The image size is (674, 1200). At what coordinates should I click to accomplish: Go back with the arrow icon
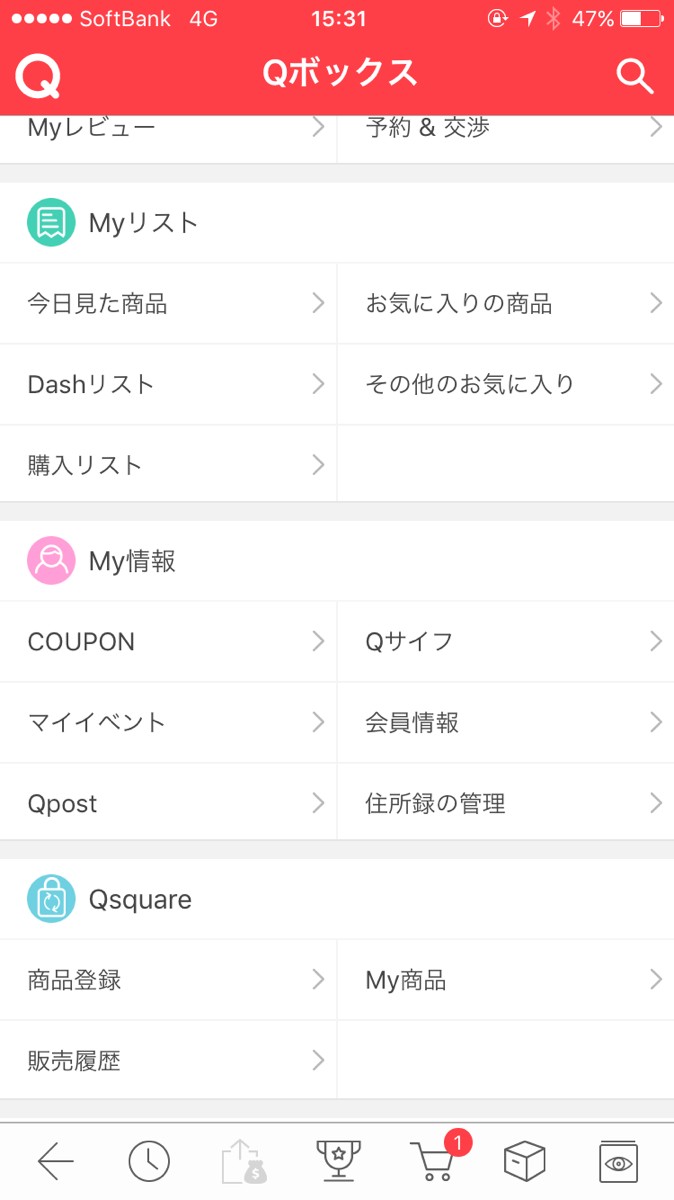tap(56, 1161)
